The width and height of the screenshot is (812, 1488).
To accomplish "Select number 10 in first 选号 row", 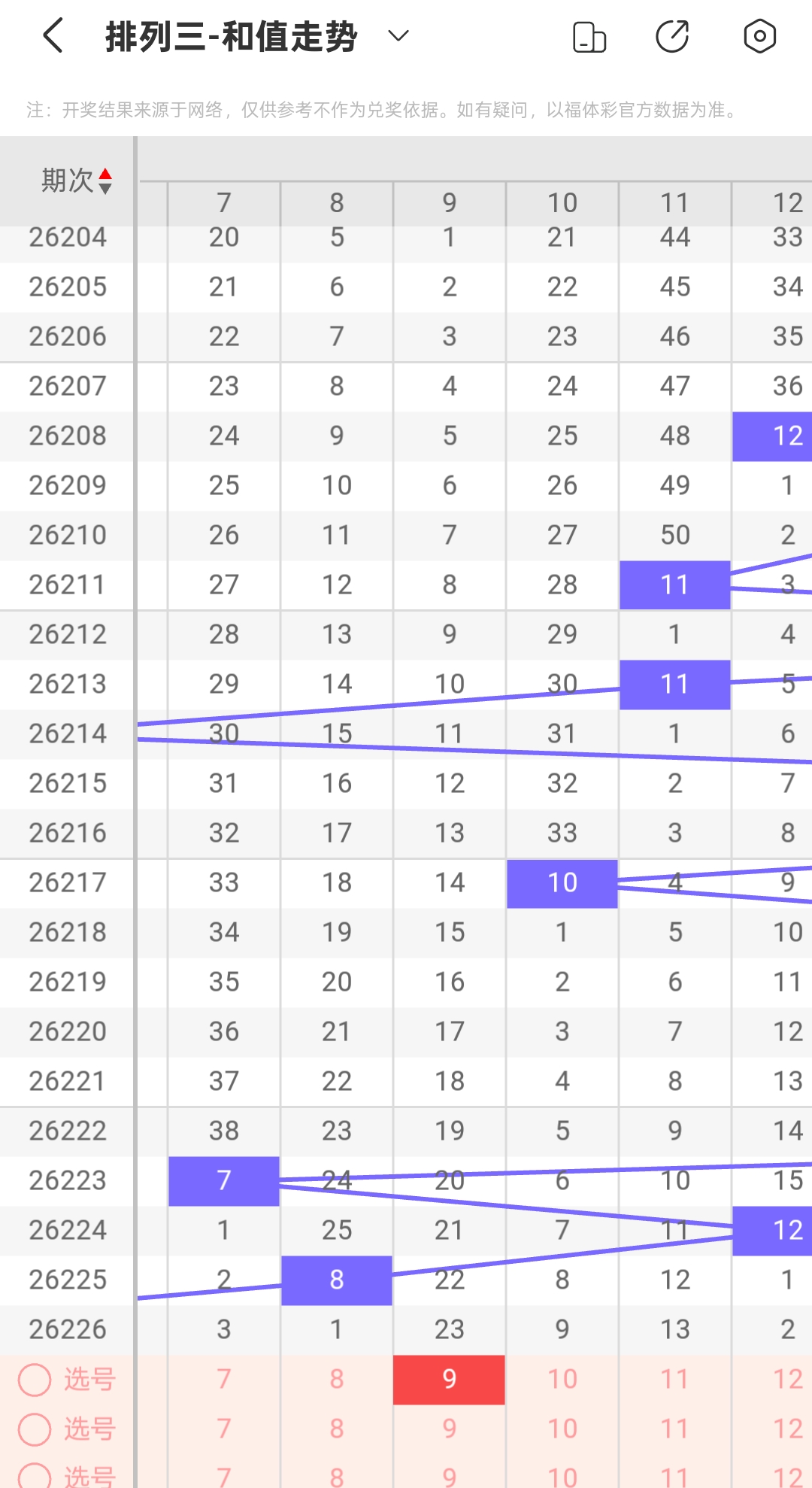I will 562,1379.
